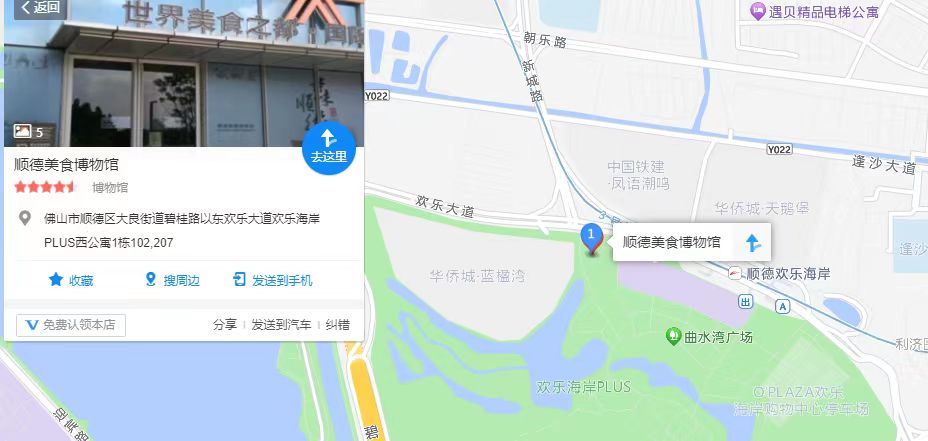Viewport: 928px width, 441px height.
Task: Open directions arrow in 顺德美食博物馆 map popup
Action: click(x=753, y=242)
